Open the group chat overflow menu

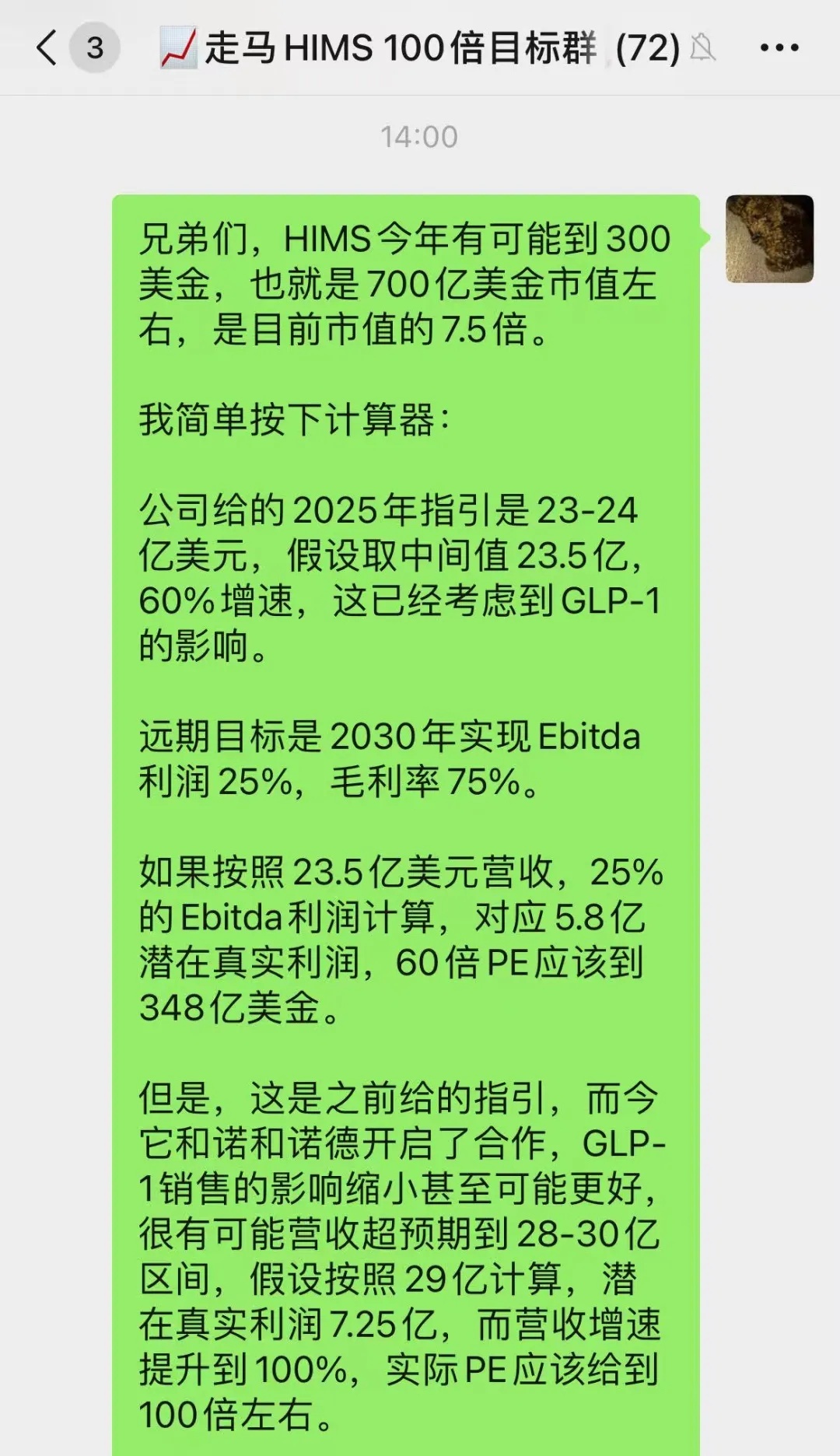pyautogui.click(x=779, y=48)
